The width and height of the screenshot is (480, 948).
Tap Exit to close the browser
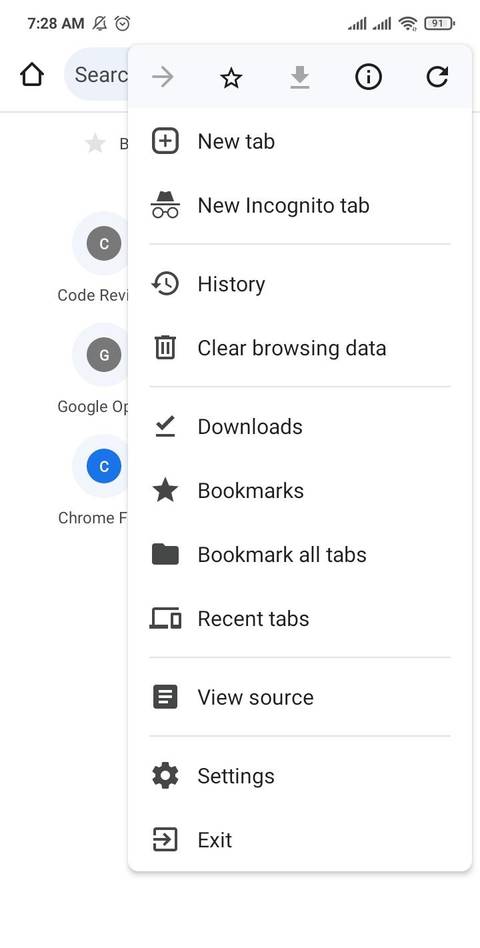(300, 840)
